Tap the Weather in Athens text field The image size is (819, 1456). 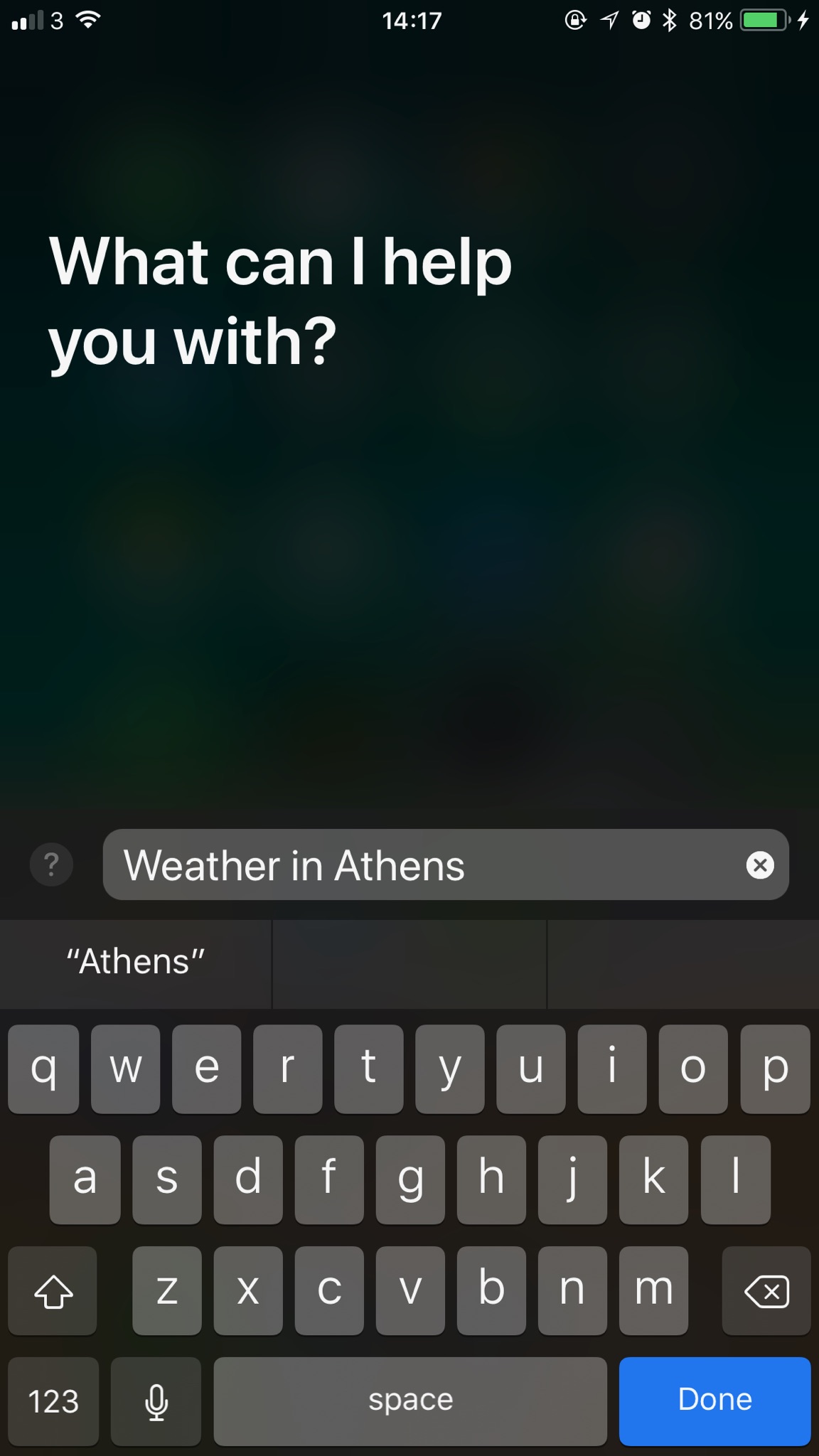point(419,864)
